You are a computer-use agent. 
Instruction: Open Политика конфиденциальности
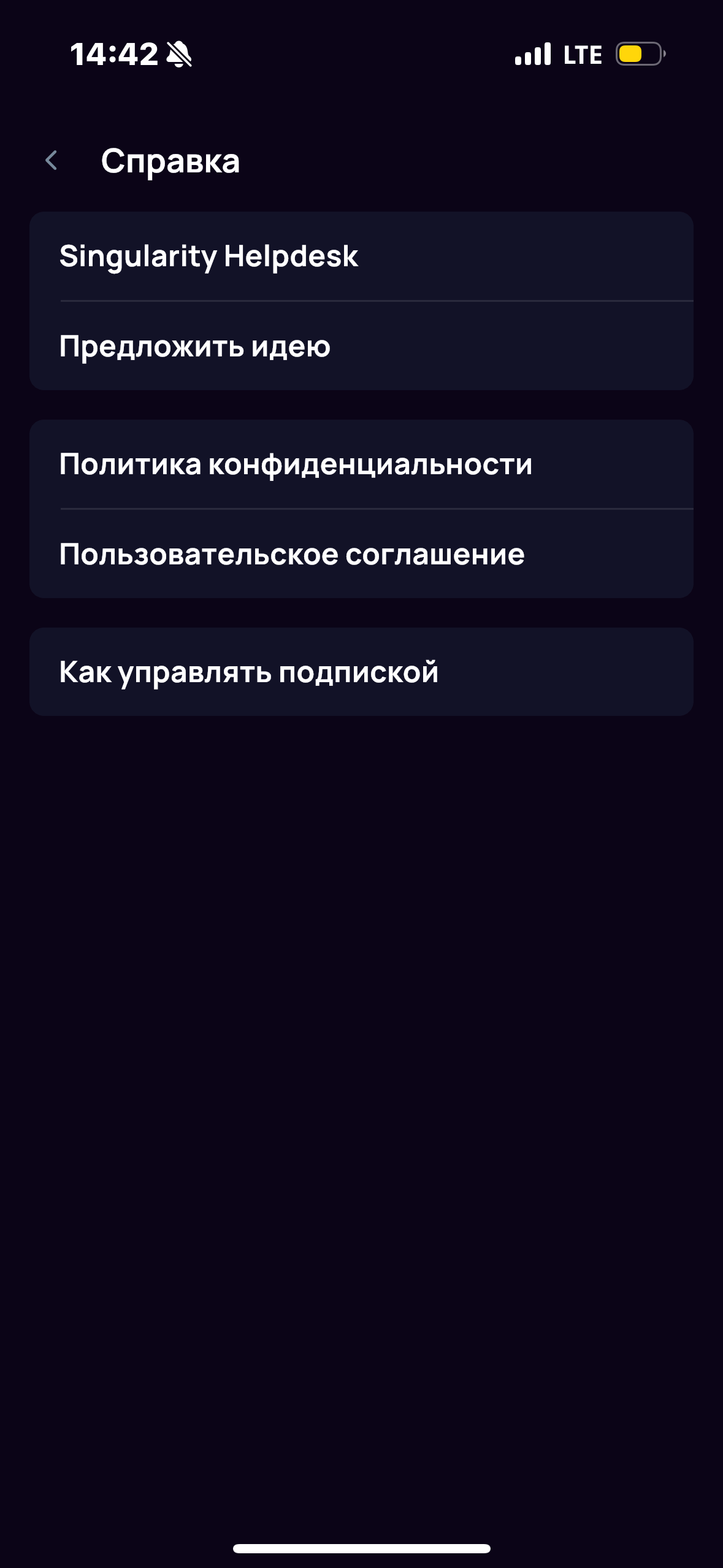(x=361, y=464)
